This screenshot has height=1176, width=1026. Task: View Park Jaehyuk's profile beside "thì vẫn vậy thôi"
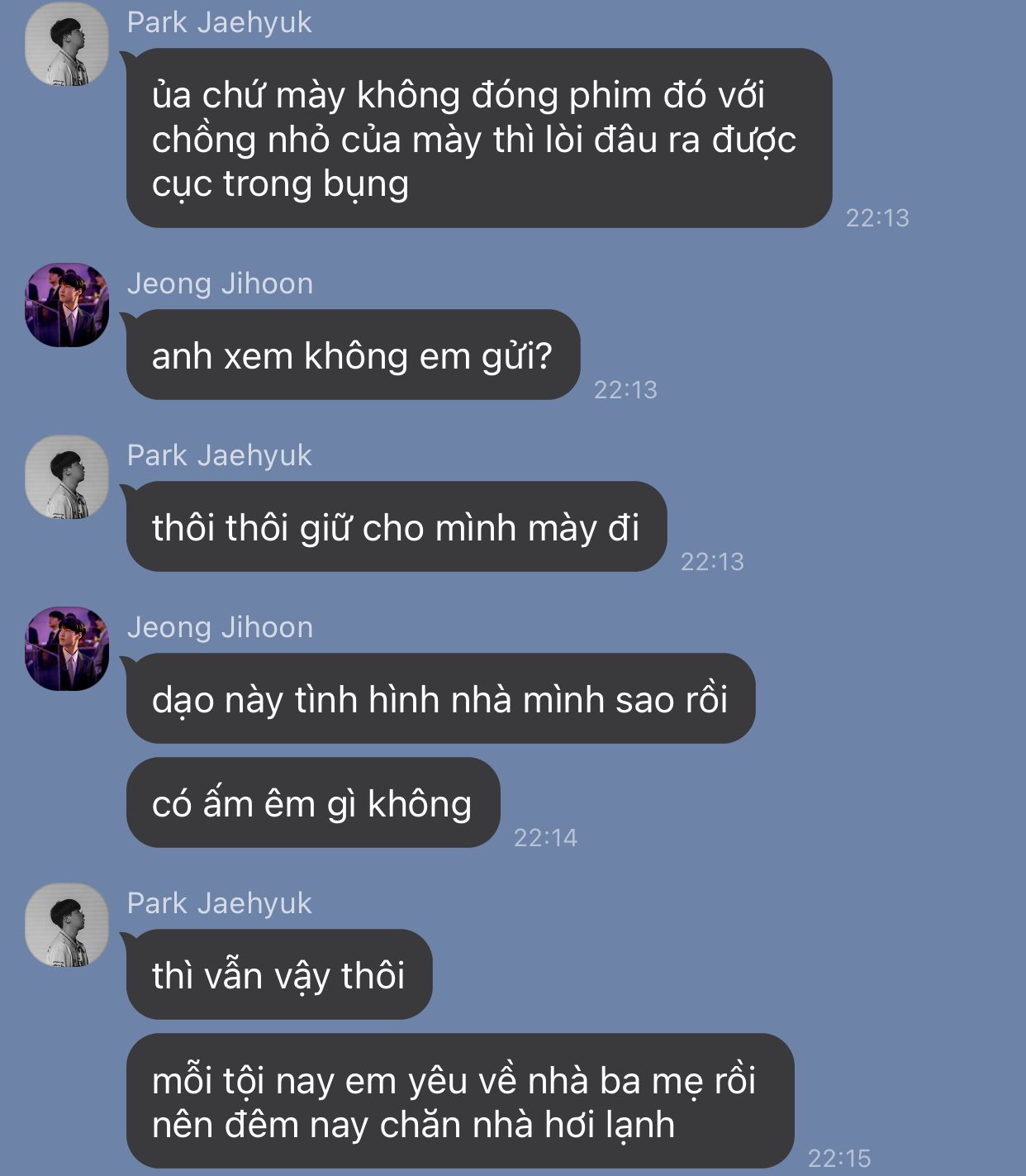[67, 925]
